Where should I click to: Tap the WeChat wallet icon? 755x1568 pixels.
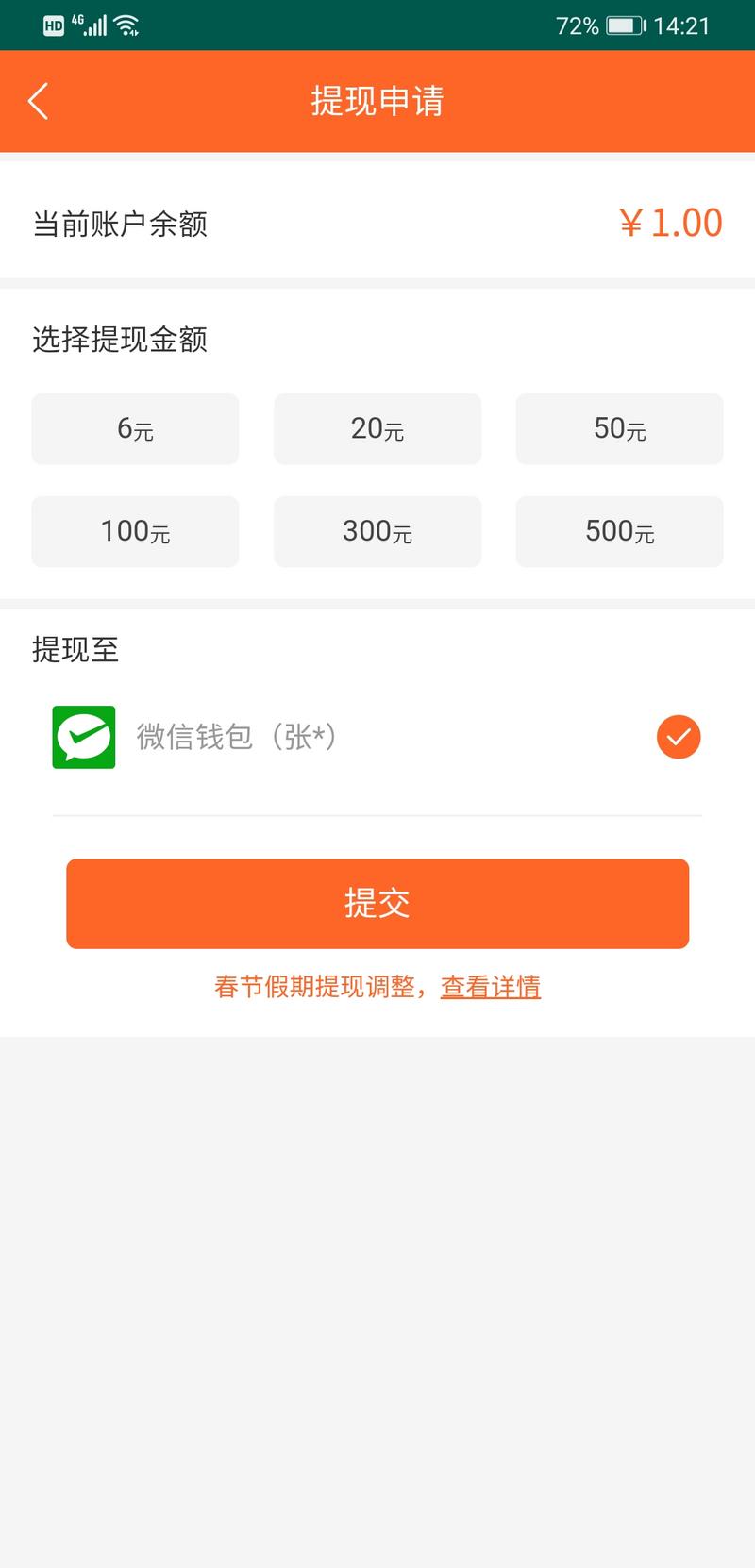coord(83,737)
